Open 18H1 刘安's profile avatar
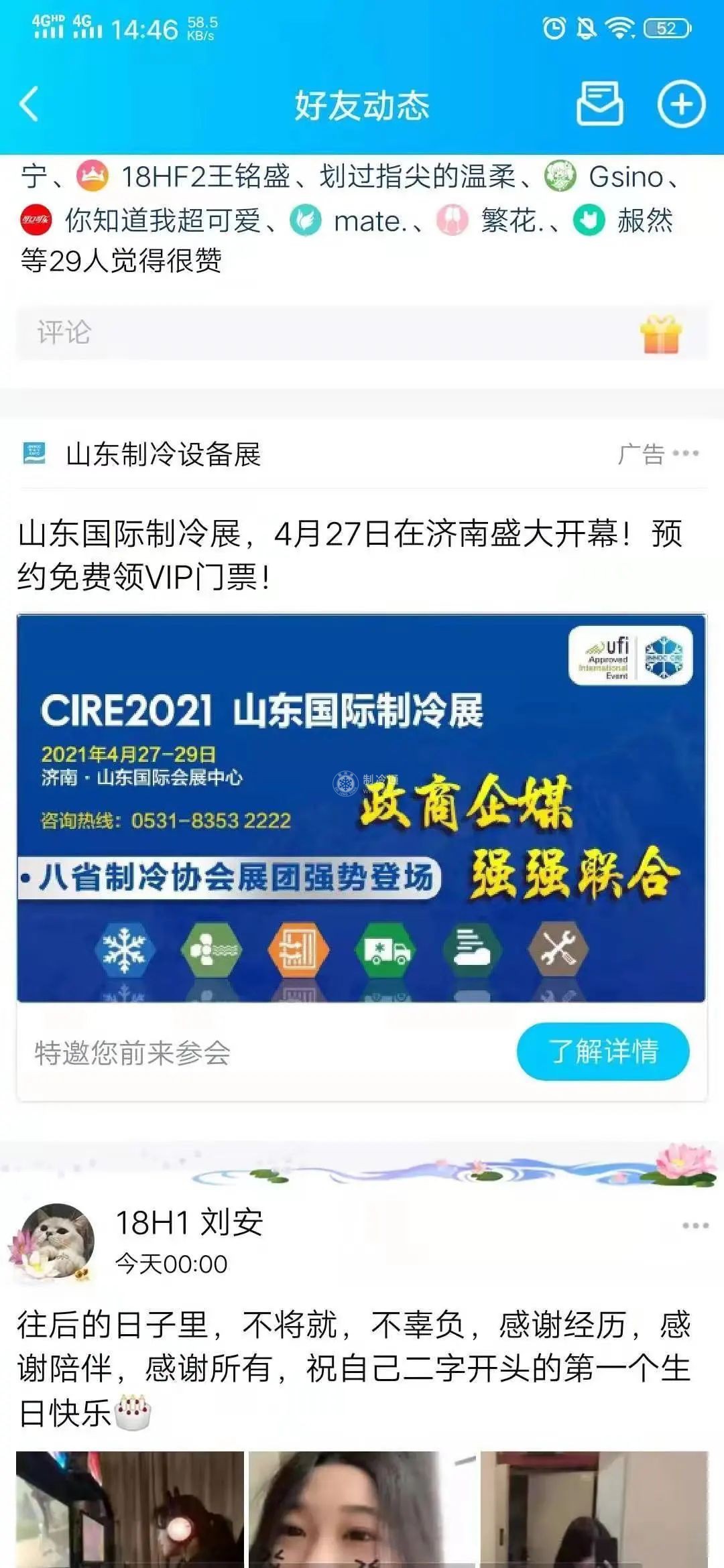Screen dimensions: 724x1568 click(57, 1242)
